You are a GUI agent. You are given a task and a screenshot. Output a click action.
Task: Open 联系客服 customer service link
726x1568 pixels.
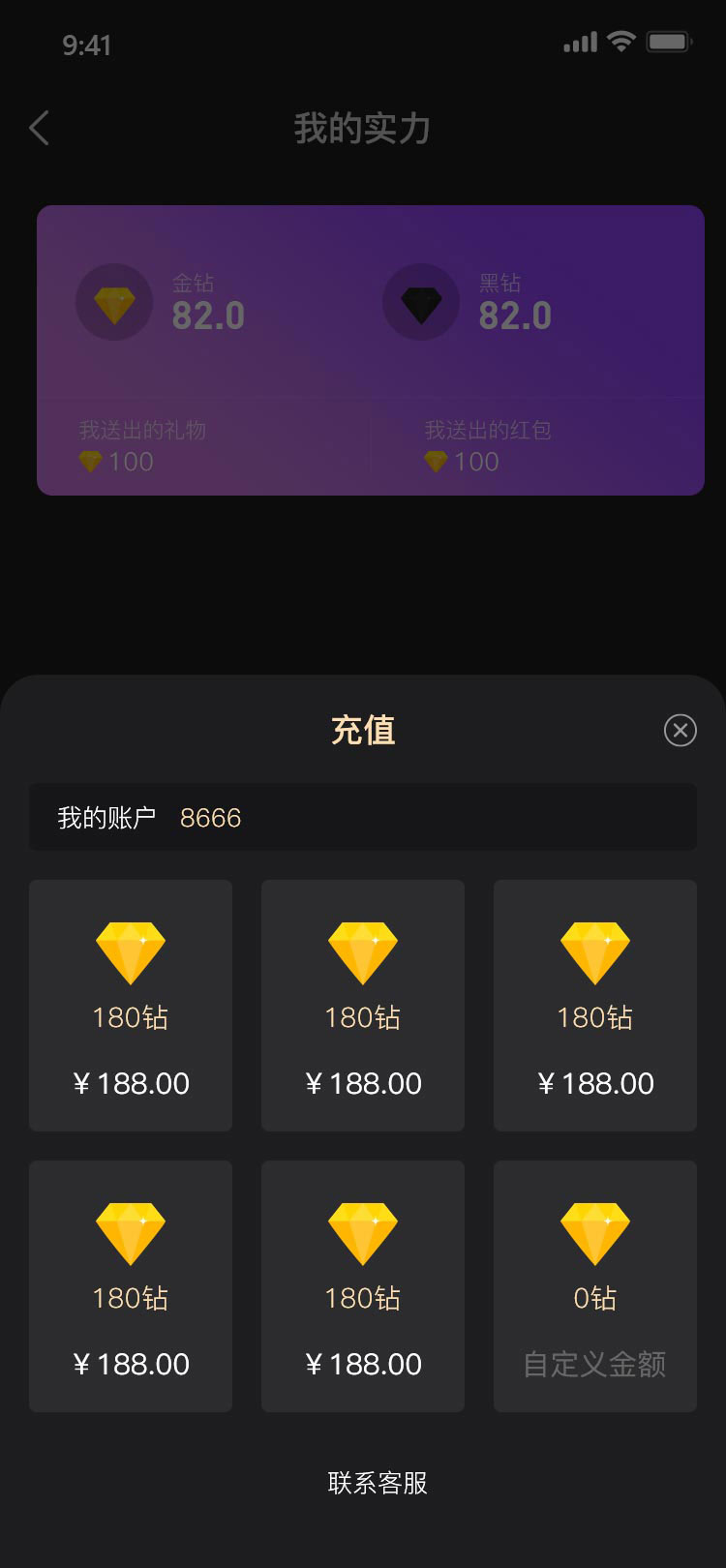[x=378, y=1483]
